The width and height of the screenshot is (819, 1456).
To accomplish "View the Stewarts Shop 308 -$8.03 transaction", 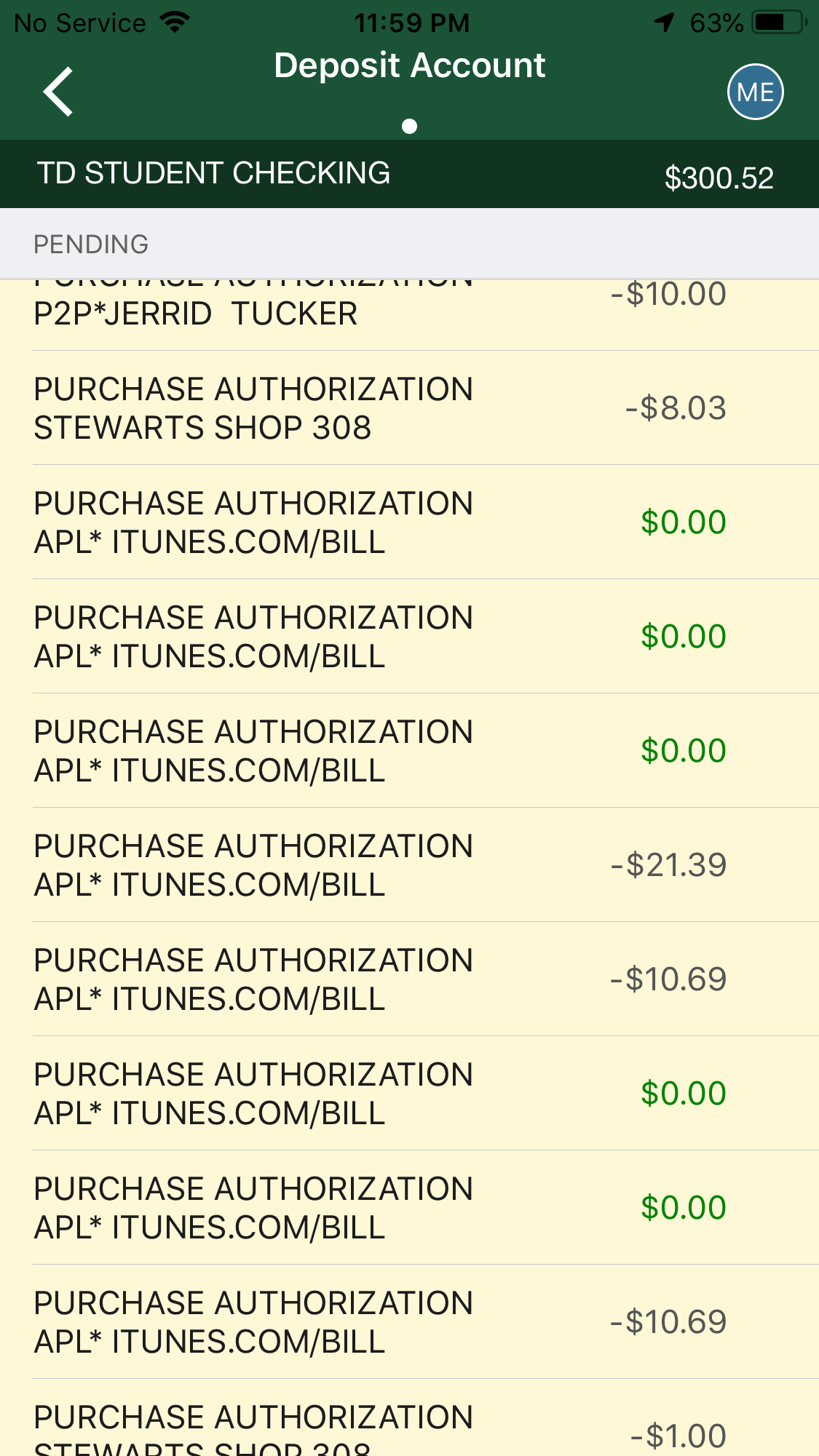I will (379, 408).
